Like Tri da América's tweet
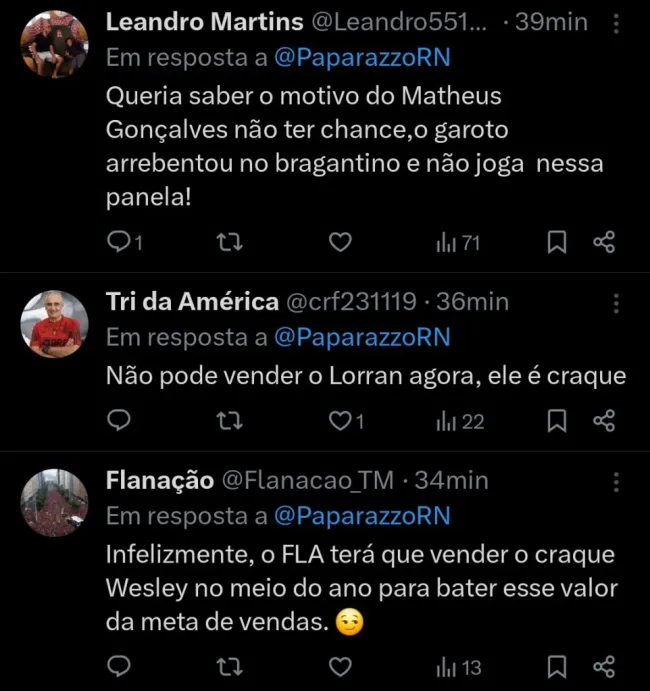This screenshot has height=691, width=650. click(x=341, y=421)
